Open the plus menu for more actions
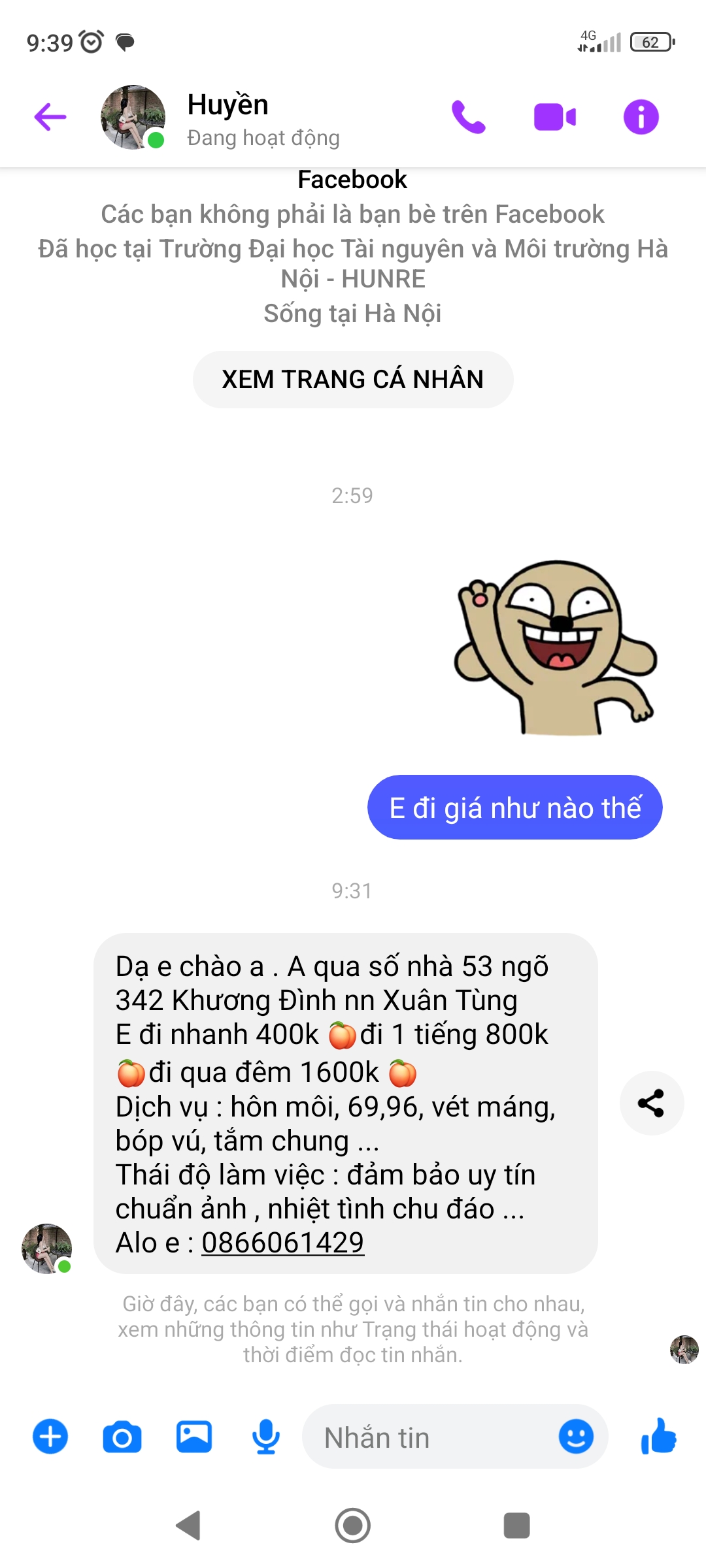Image resolution: width=706 pixels, height=1568 pixels. (50, 1437)
